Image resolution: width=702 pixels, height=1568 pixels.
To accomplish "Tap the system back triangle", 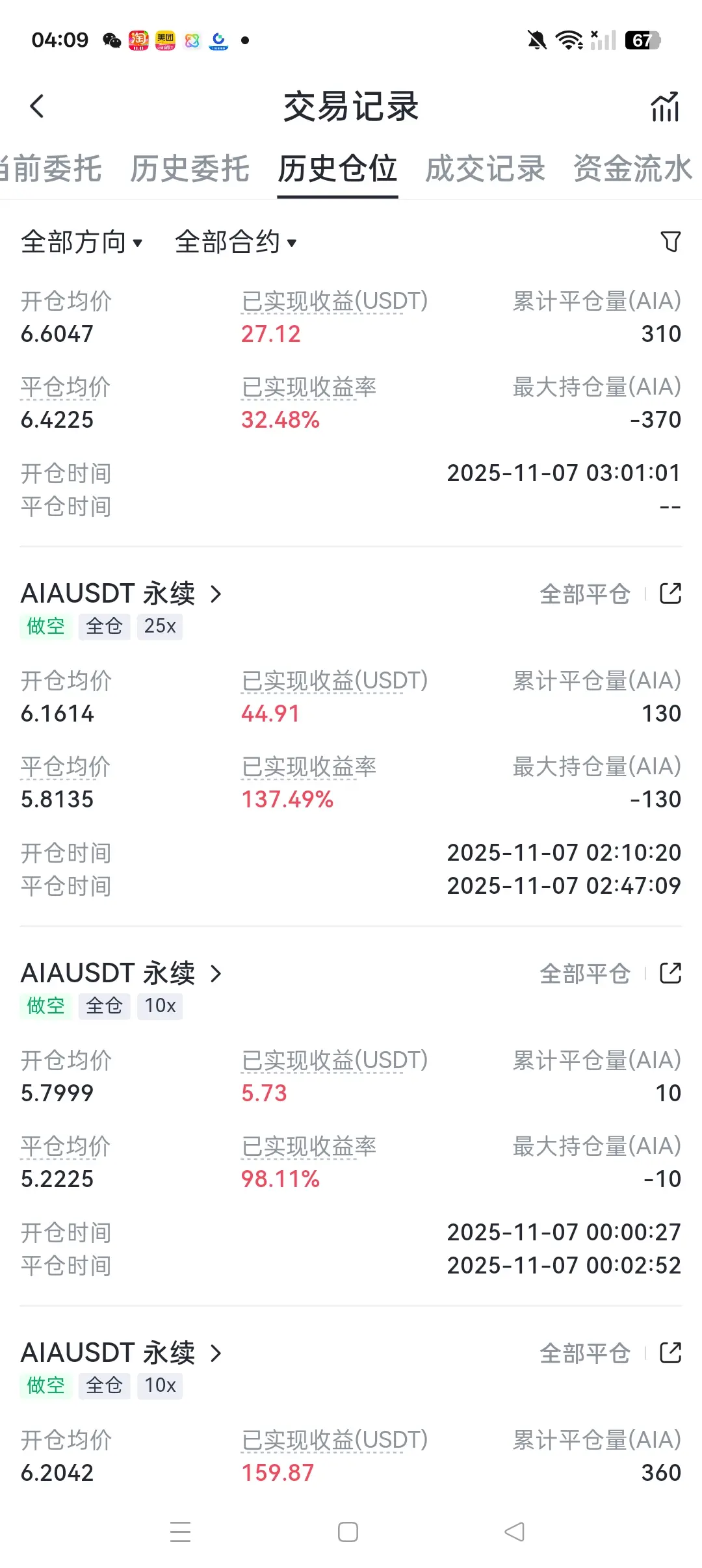I will pos(514,1532).
